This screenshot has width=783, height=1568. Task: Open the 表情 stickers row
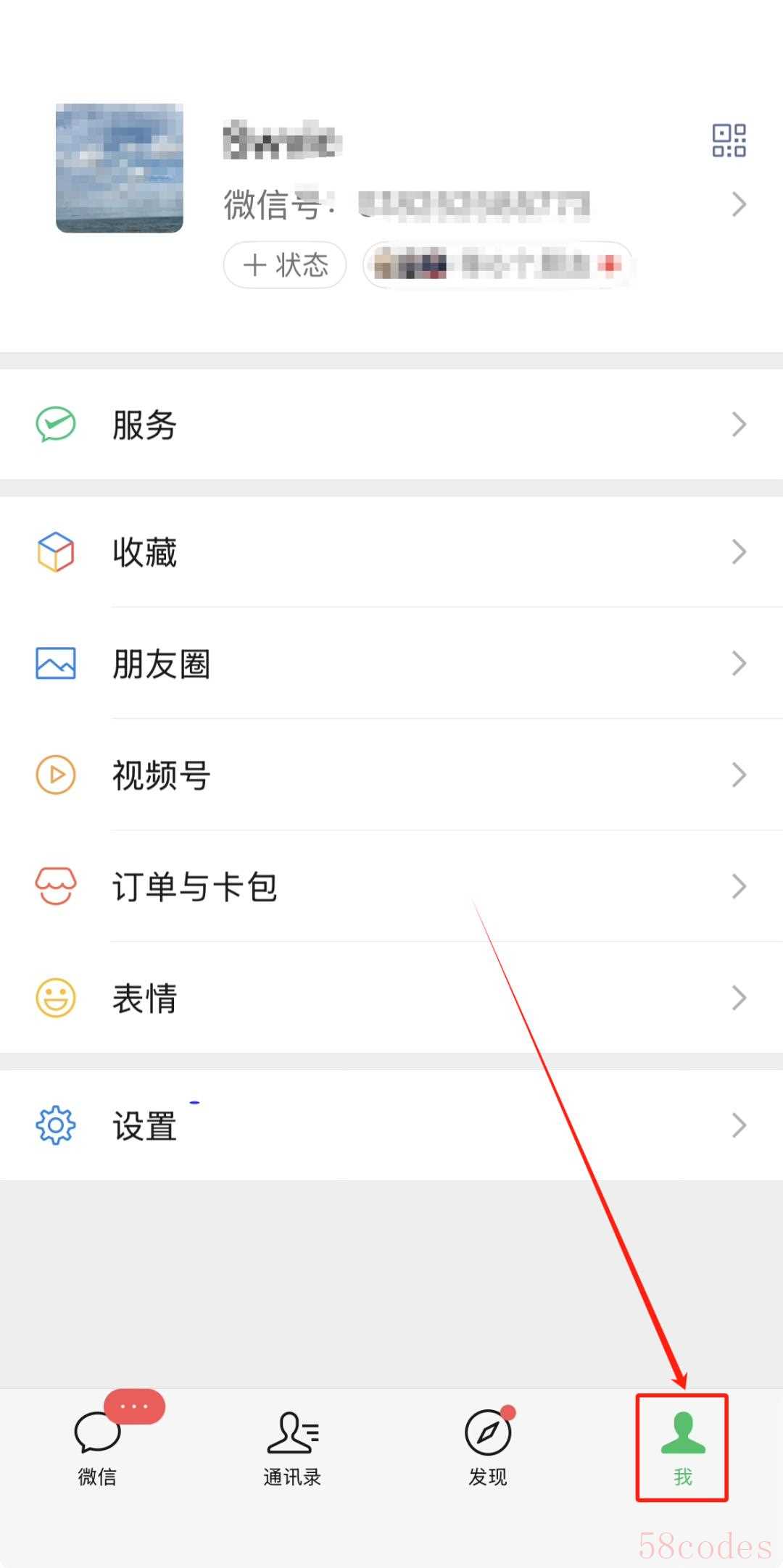coord(391,998)
